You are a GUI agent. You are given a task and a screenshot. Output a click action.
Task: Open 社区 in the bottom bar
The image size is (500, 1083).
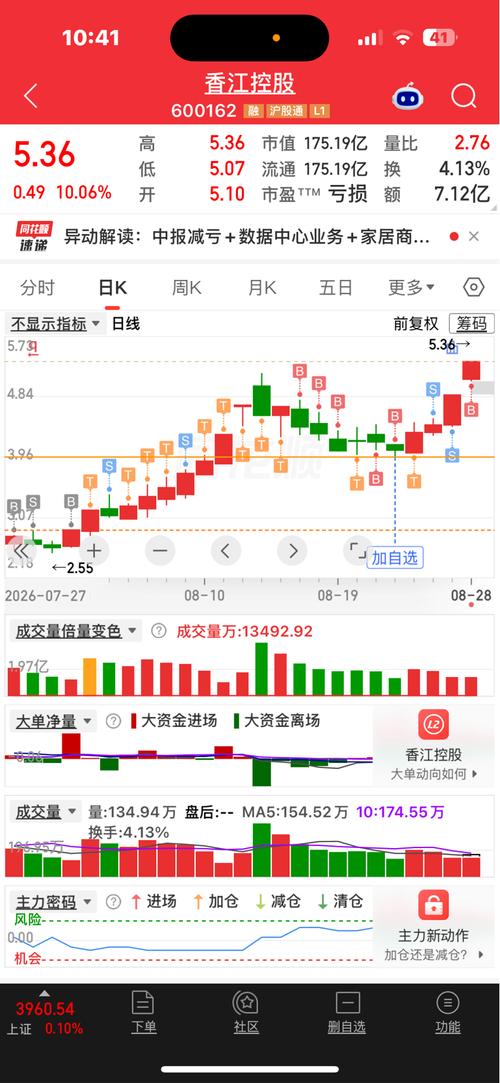pyautogui.click(x=246, y=1012)
